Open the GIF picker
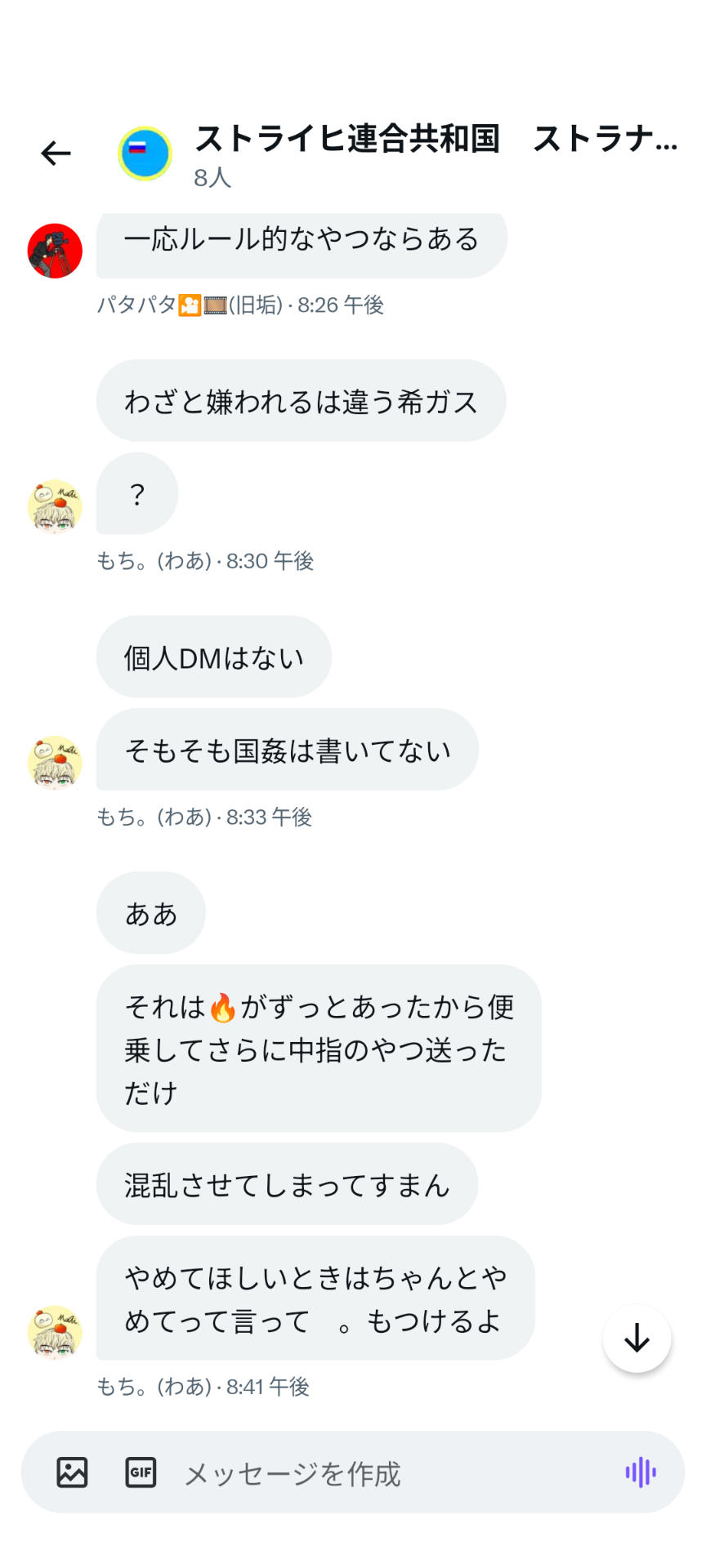The height and width of the screenshot is (1568, 706). click(x=141, y=1472)
